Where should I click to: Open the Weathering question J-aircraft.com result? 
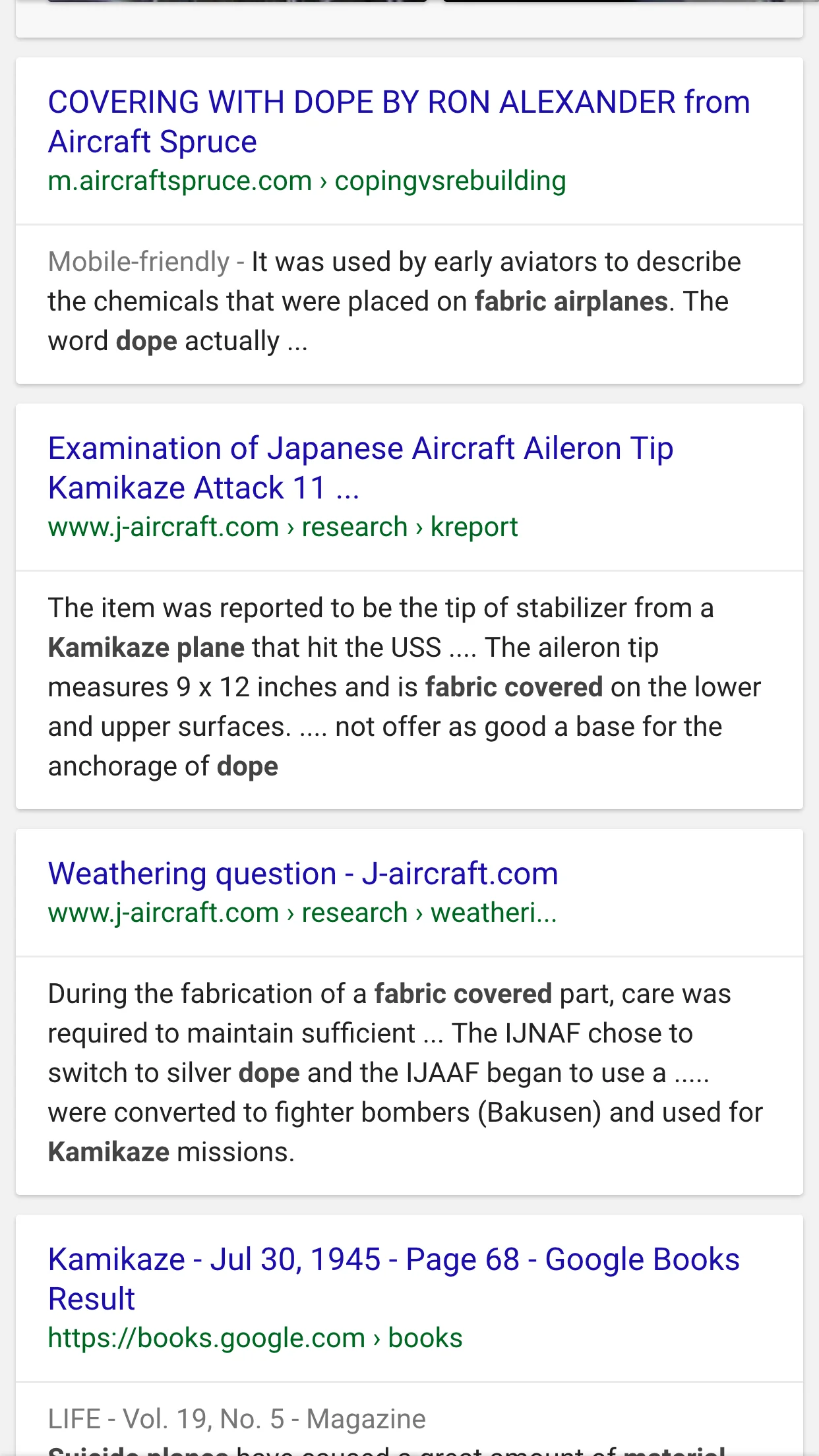coord(303,874)
